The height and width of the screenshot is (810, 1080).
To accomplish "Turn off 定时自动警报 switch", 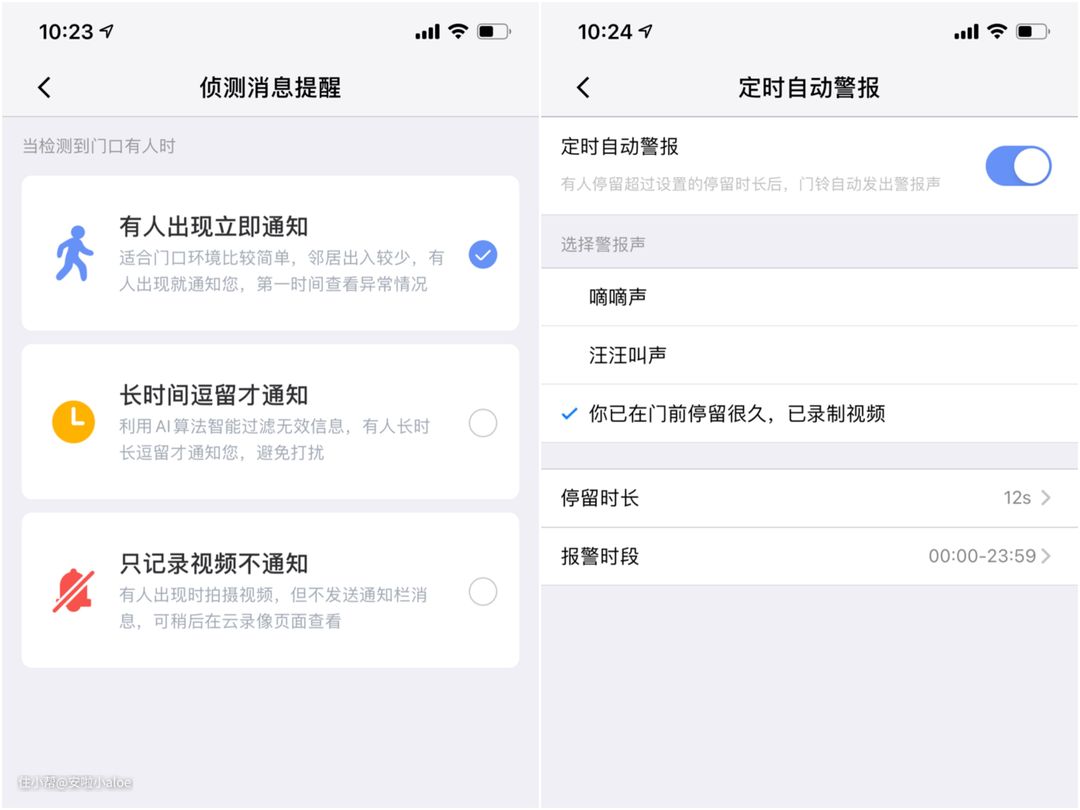I will tap(1017, 166).
